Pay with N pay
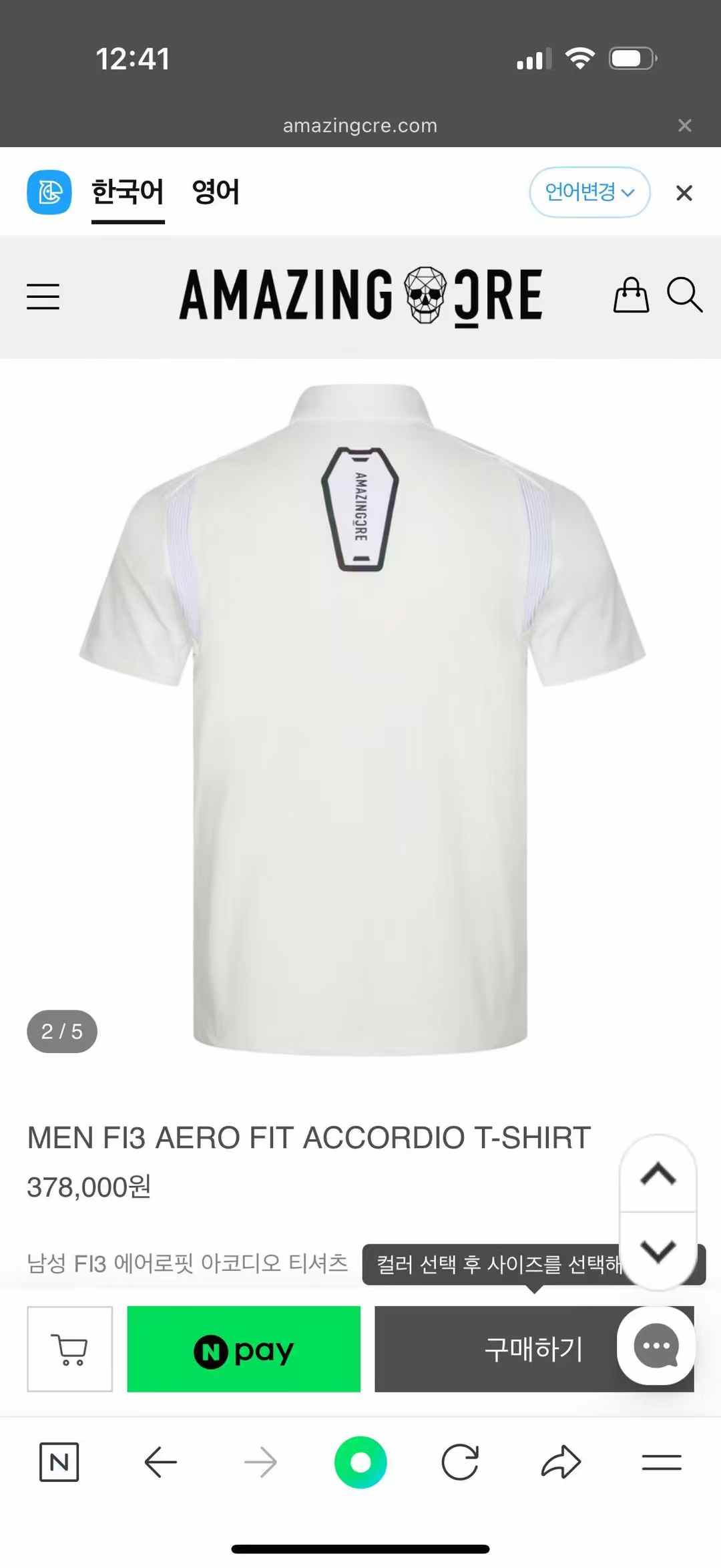 coord(244,1349)
